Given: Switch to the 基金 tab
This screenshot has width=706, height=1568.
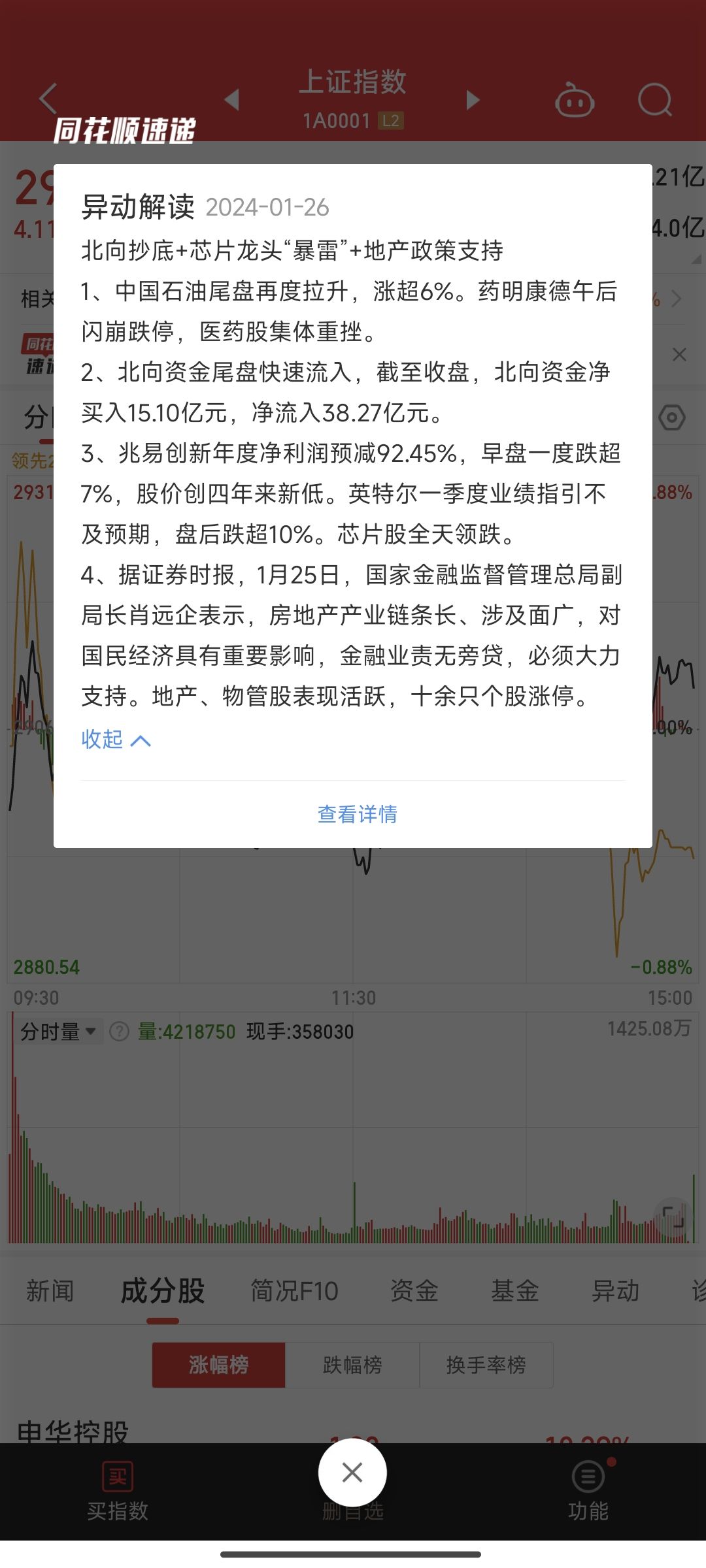Looking at the screenshot, I should click(x=514, y=1291).
